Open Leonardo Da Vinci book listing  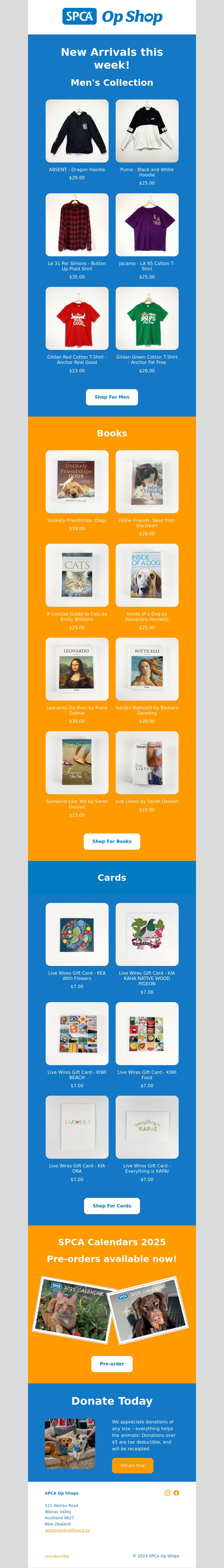click(77, 669)
